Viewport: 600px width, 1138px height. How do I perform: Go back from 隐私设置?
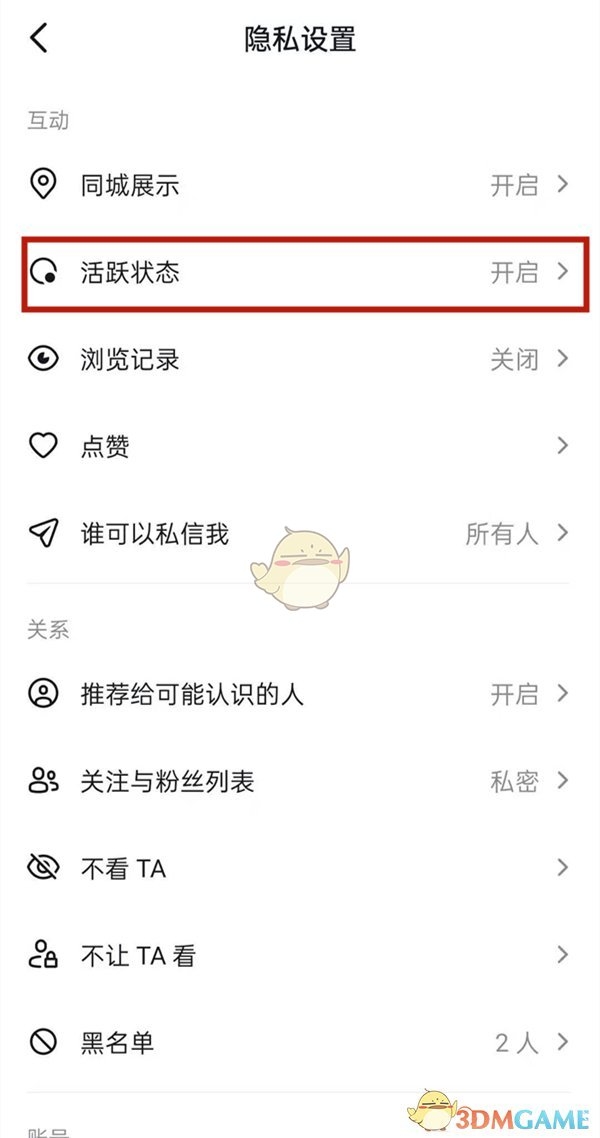tap(39, 39)
